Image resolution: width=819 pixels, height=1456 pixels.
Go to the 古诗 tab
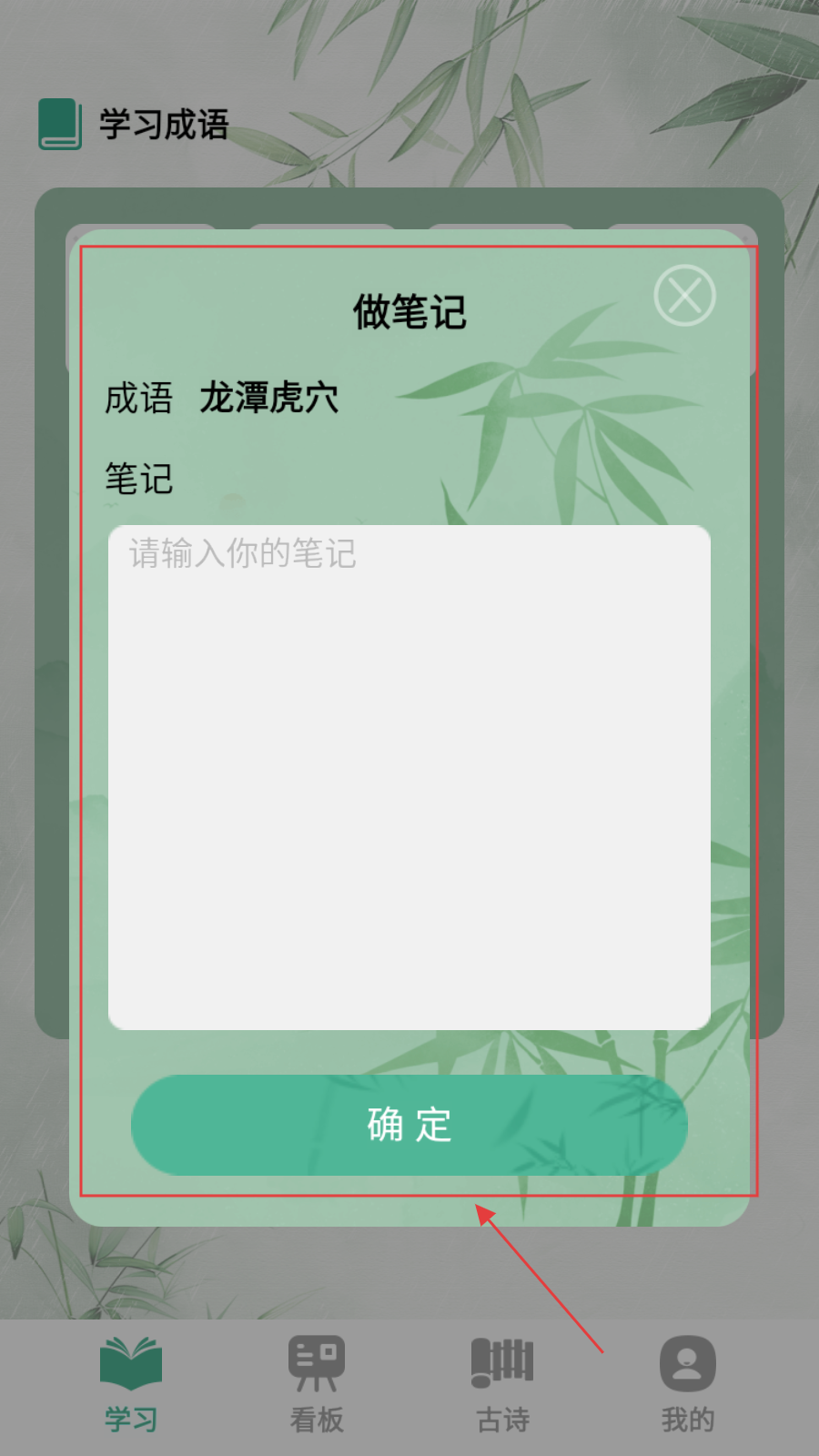click(x=502, y=1383)
